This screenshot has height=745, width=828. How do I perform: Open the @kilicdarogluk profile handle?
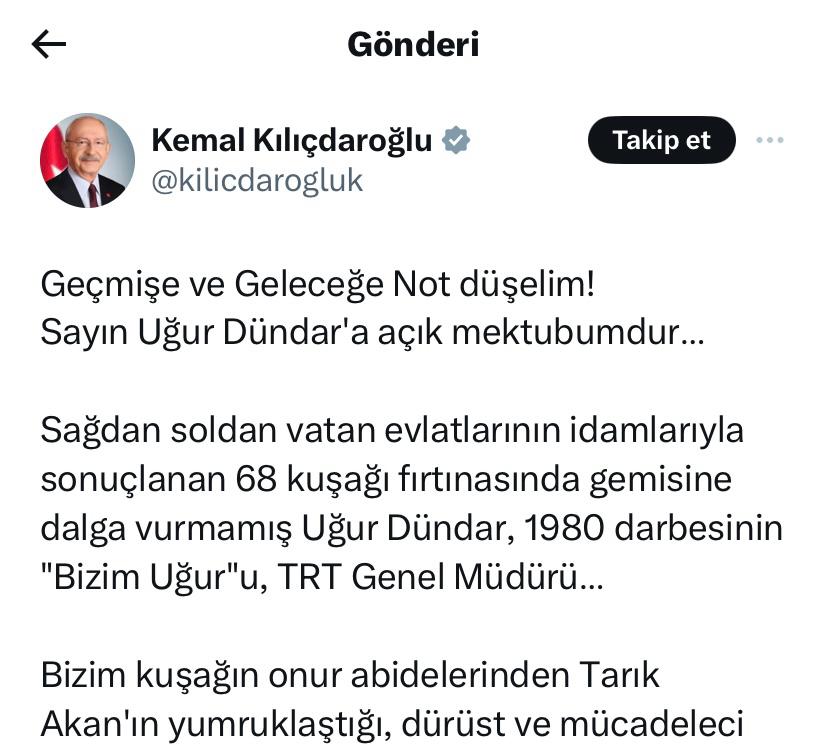pos(257,180)
